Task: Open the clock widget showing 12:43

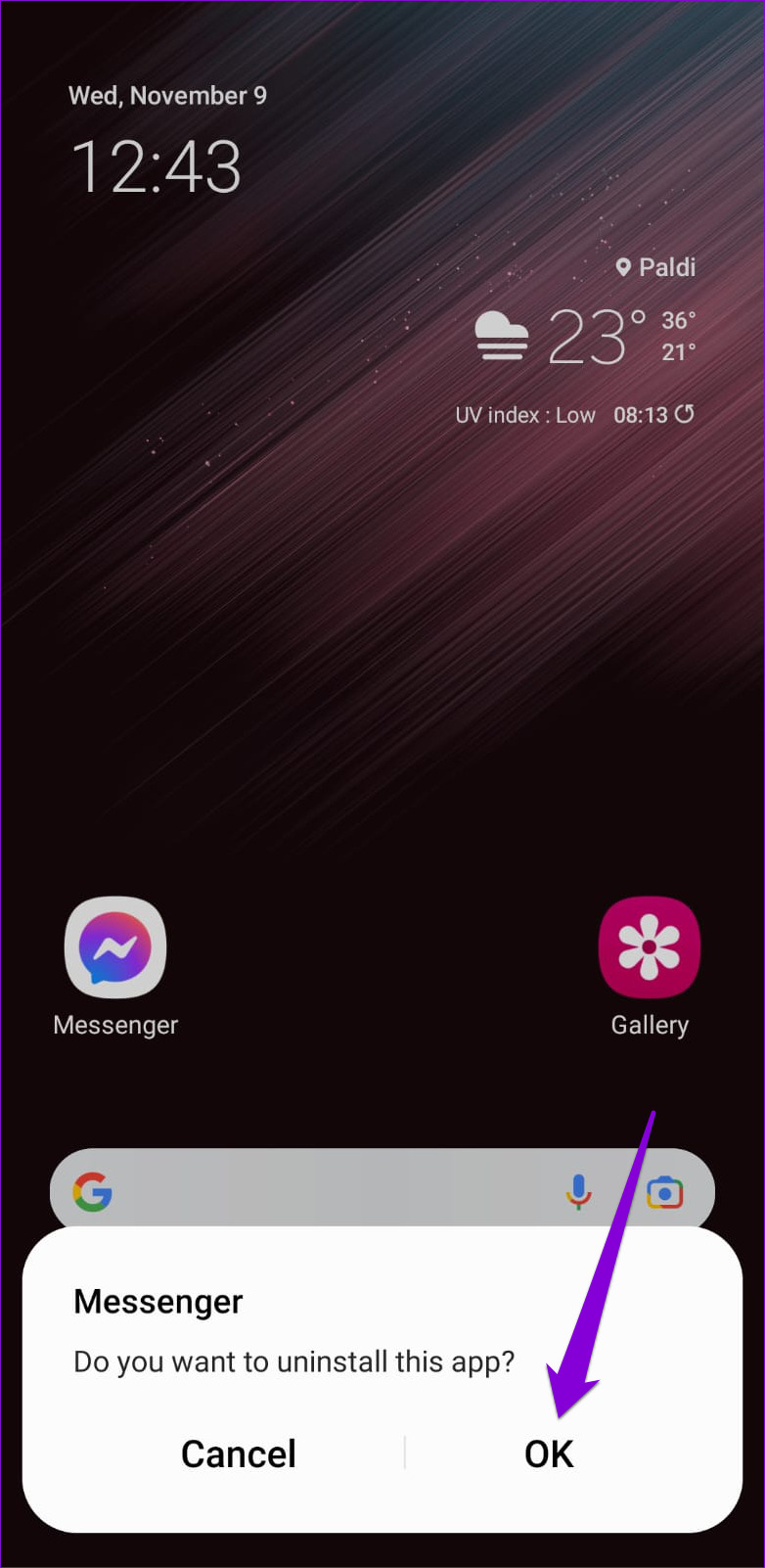Action: coord(157,166)
